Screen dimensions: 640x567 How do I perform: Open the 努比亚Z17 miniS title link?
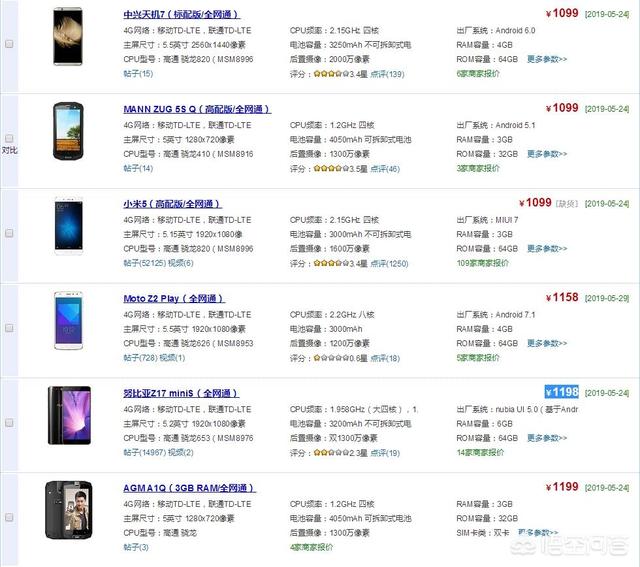(x=181, y=394)
